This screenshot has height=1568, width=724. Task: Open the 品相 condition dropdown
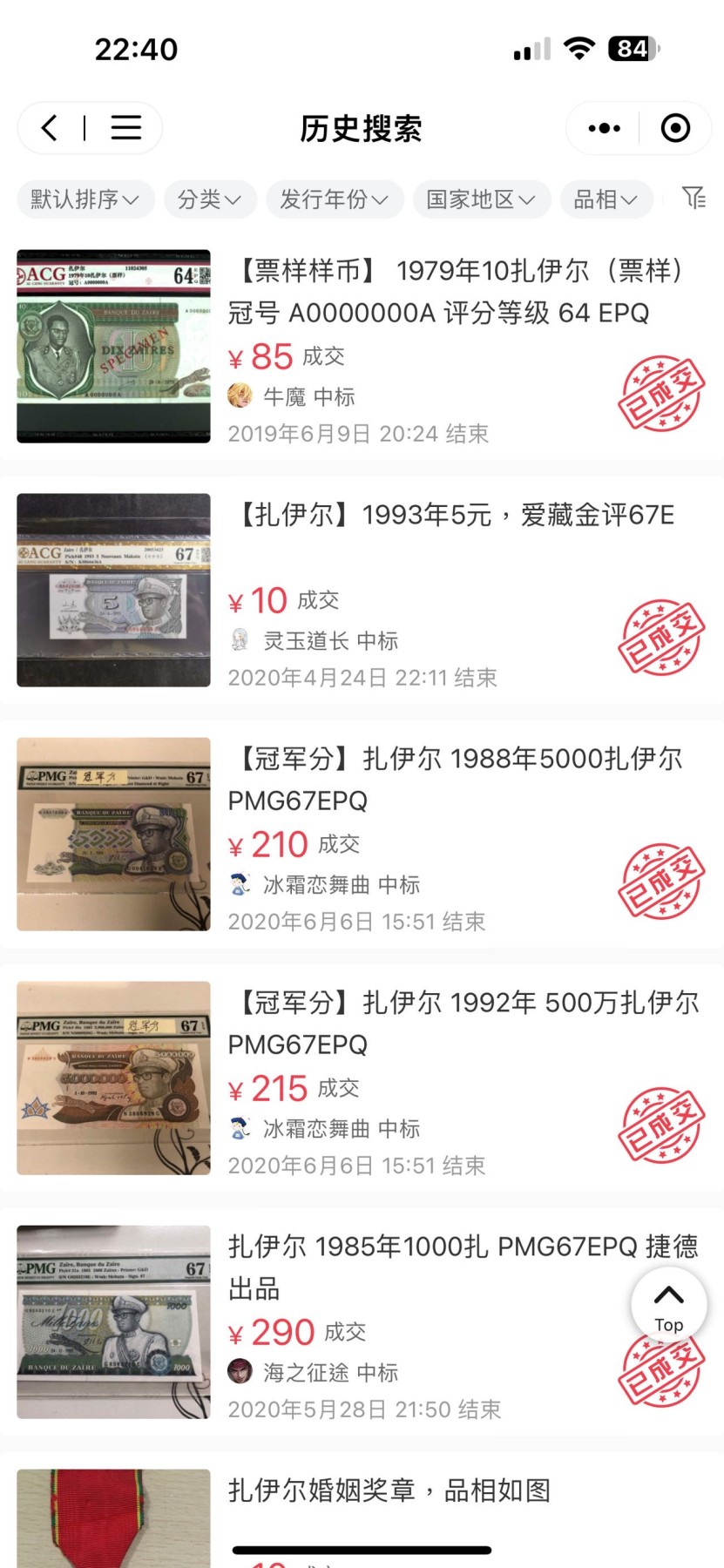pos(606,199)
